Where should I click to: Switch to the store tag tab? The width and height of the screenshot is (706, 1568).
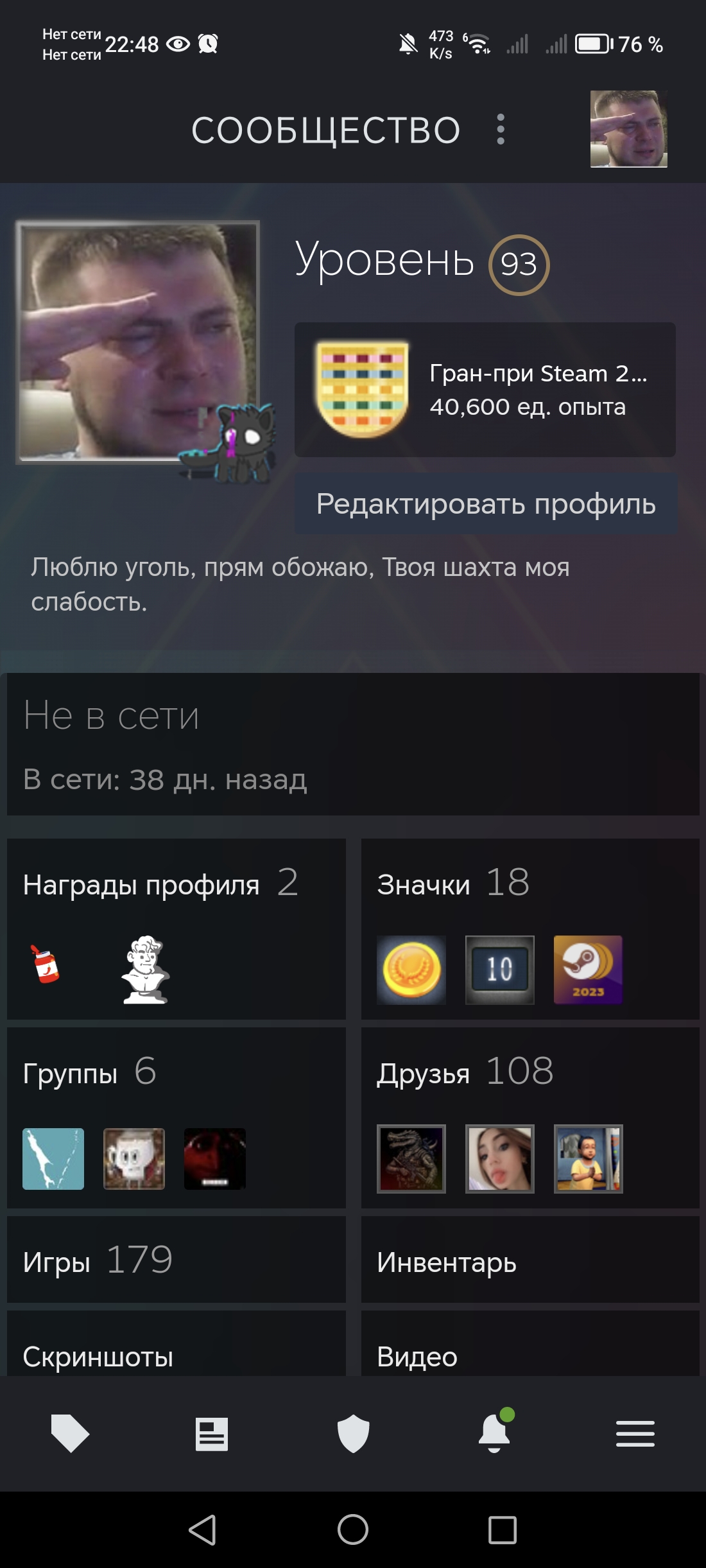pyautogui.click(x=70, y=1433)
